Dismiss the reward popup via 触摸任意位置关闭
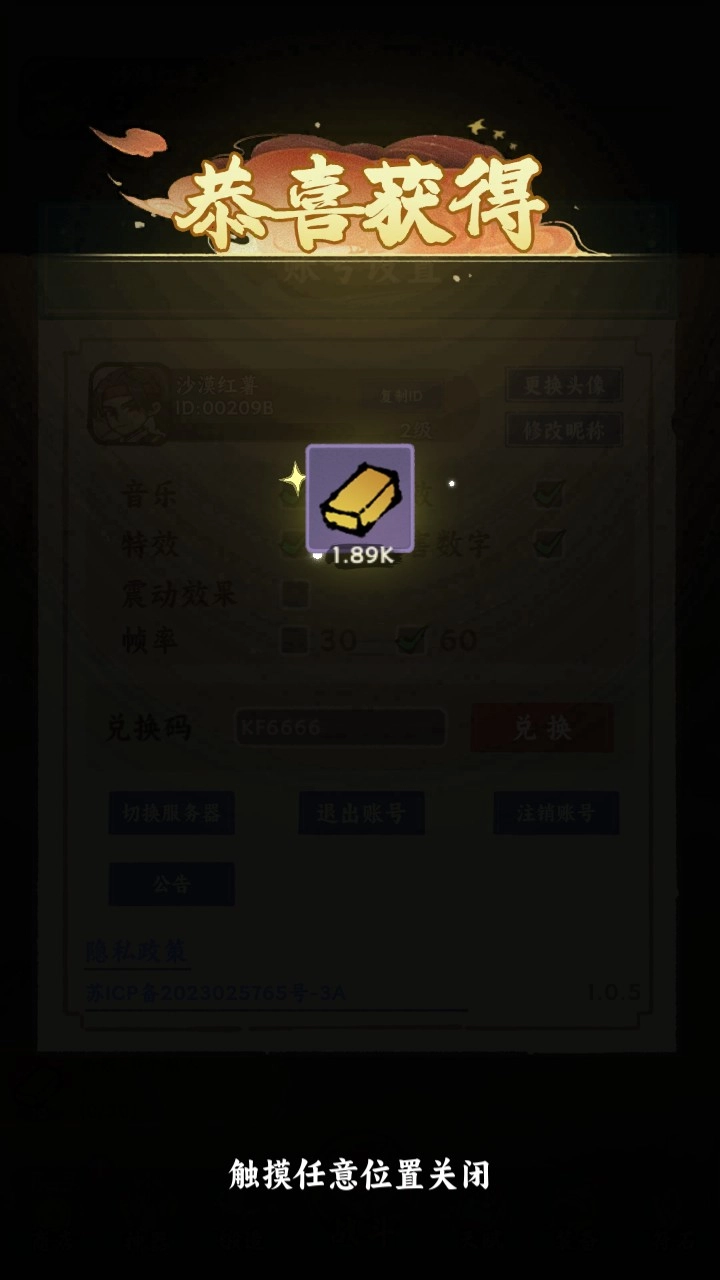Viewport: 720px width, 1280px height. [359, 1174]
